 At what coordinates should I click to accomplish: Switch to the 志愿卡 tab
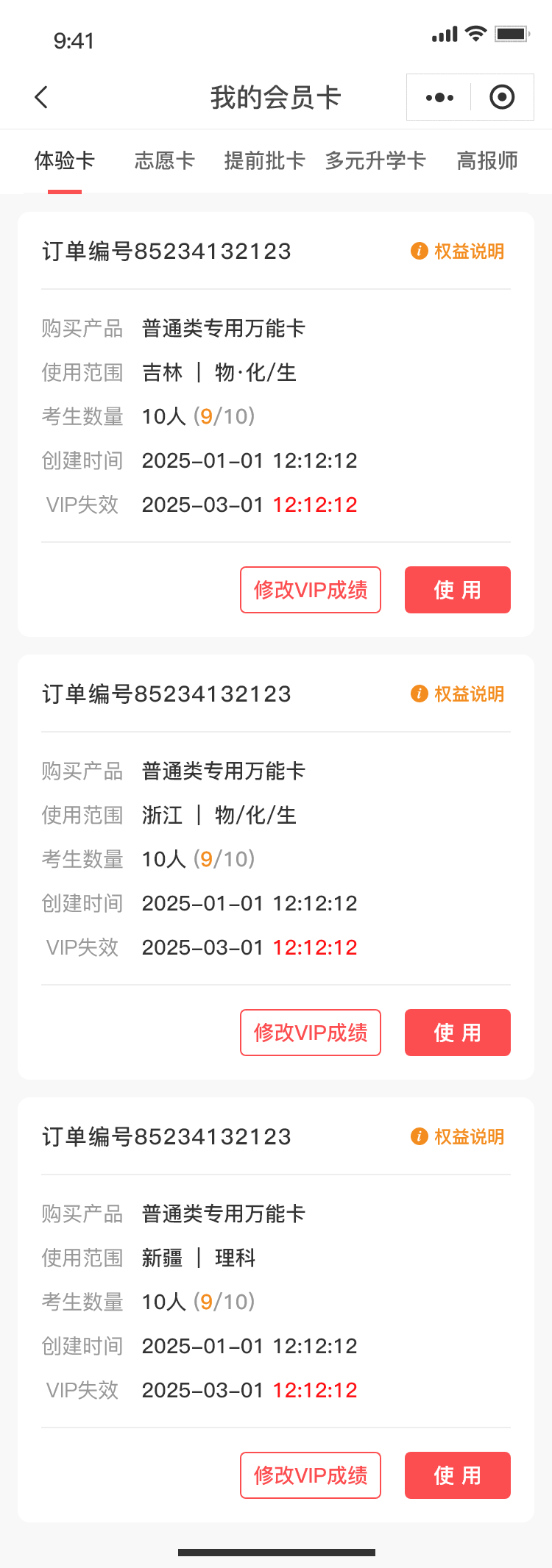click(x=164, y=160)
